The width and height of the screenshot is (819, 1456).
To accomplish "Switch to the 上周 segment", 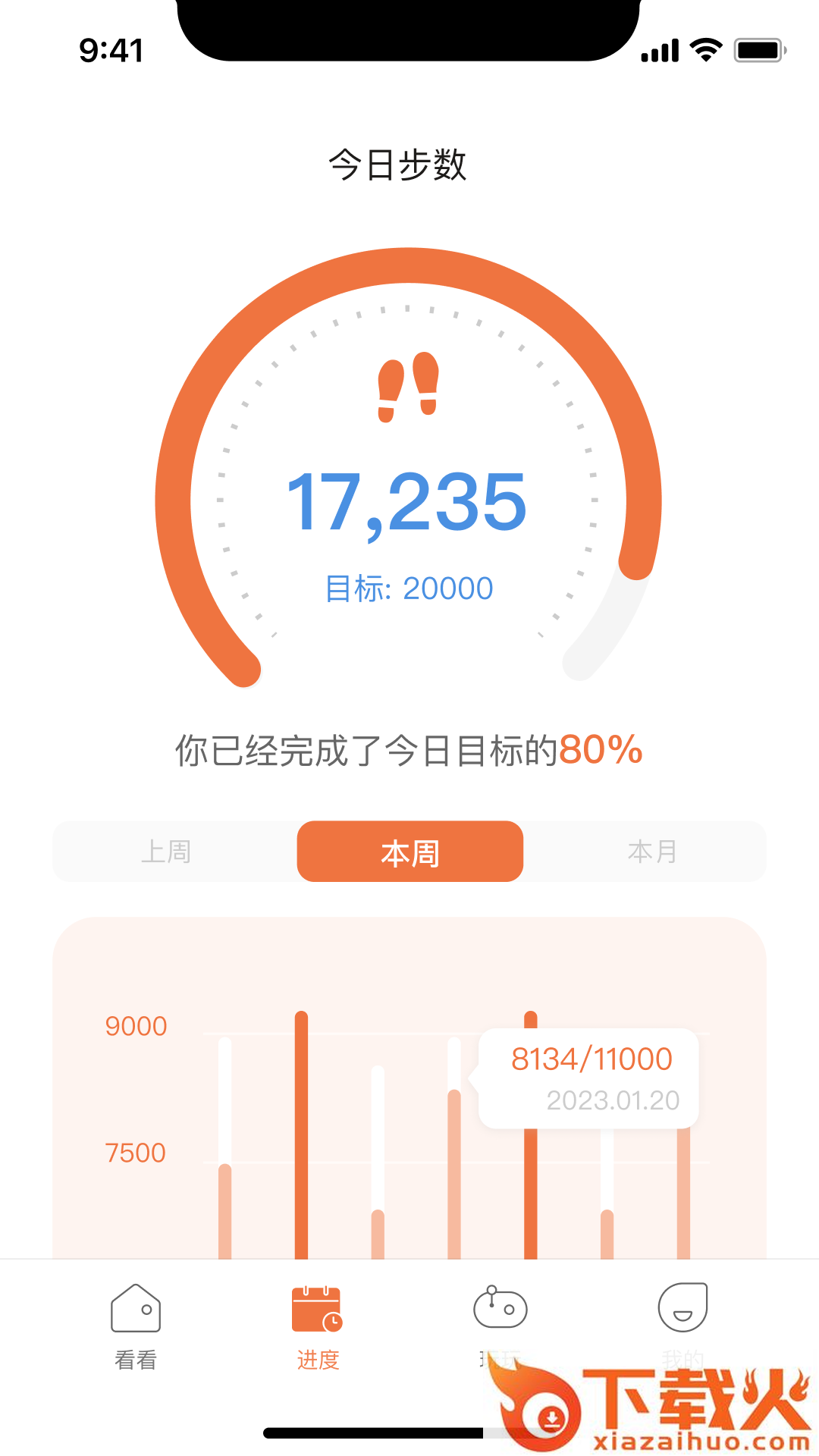I will [x=167, y=852].
